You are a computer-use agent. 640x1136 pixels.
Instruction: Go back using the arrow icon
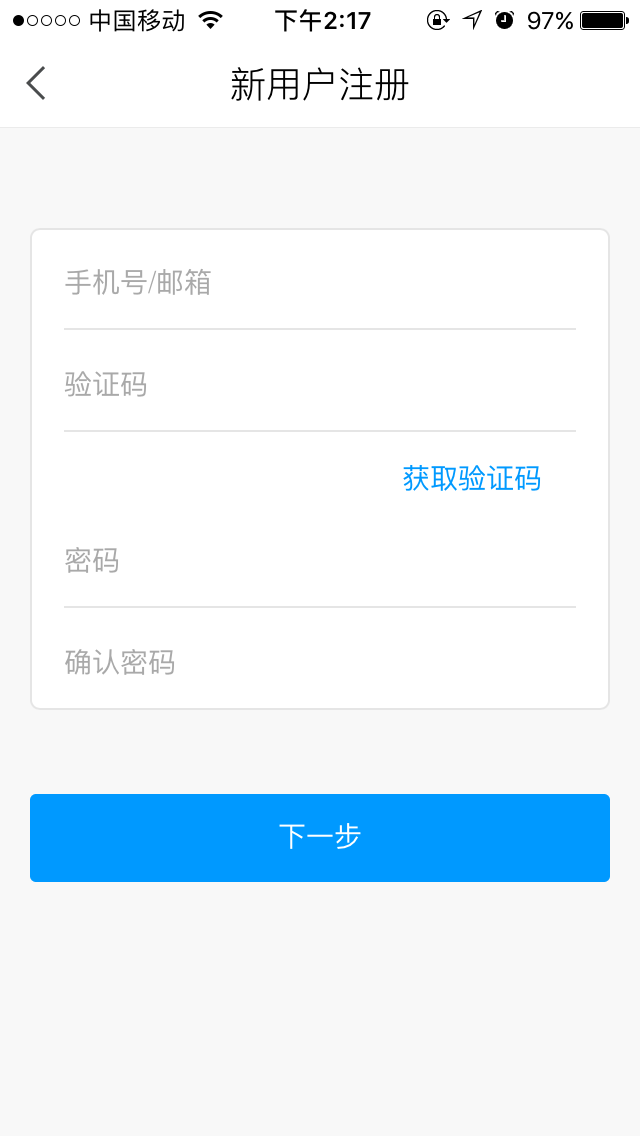[x=36, y=83]
